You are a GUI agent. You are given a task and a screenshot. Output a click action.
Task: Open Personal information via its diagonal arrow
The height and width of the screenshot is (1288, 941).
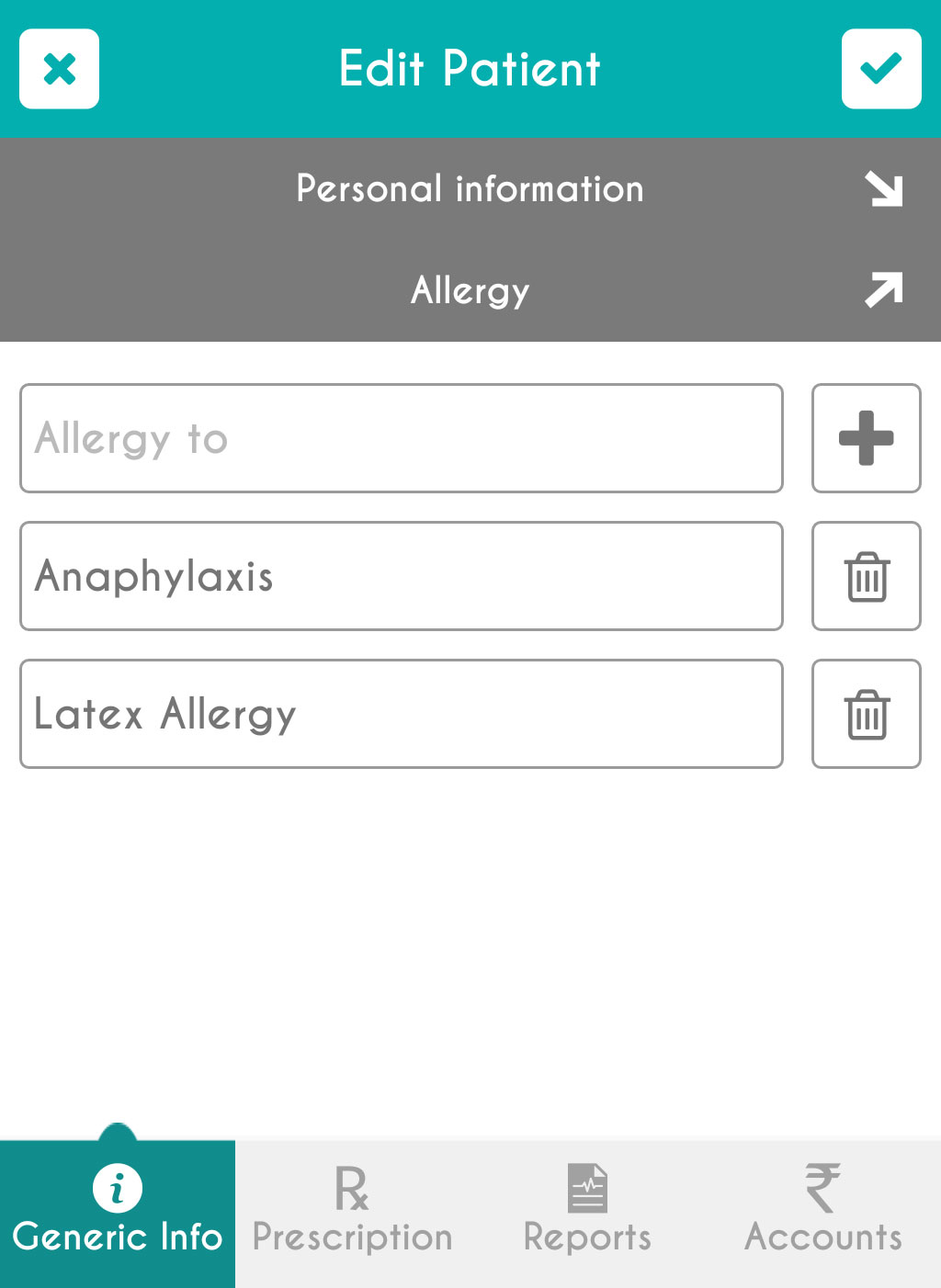click(884, 189)
